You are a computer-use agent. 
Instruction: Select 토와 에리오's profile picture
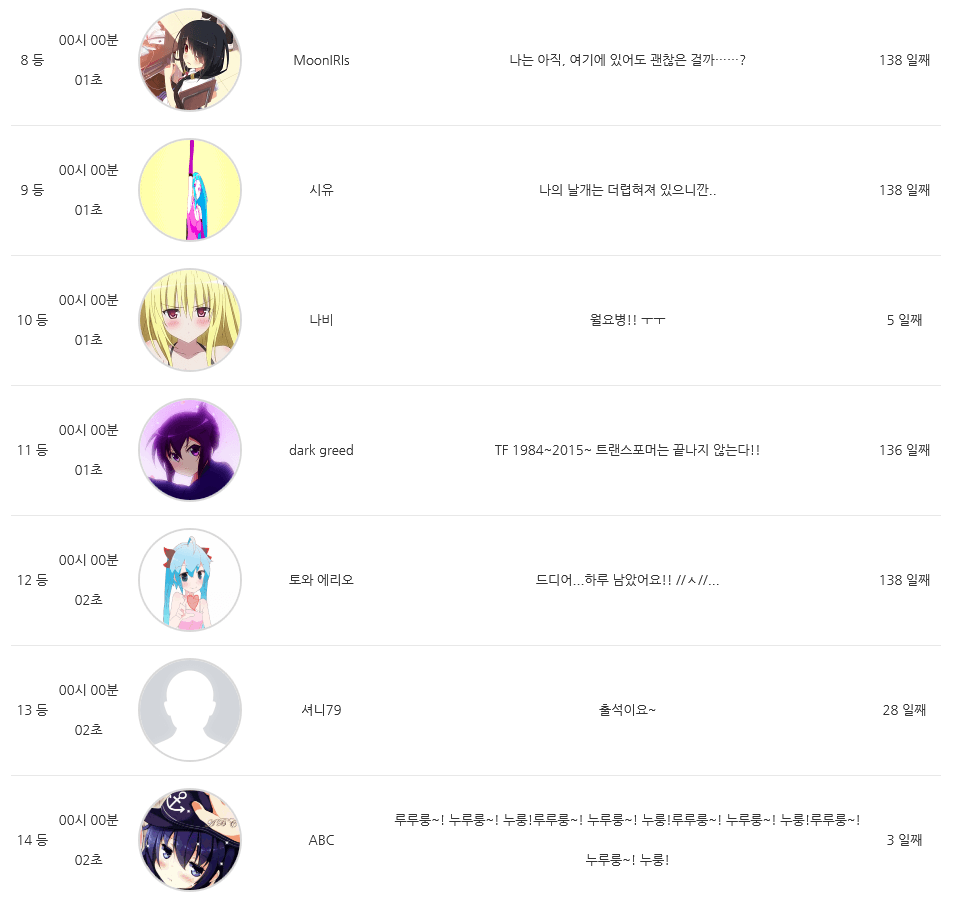point(190,580)
